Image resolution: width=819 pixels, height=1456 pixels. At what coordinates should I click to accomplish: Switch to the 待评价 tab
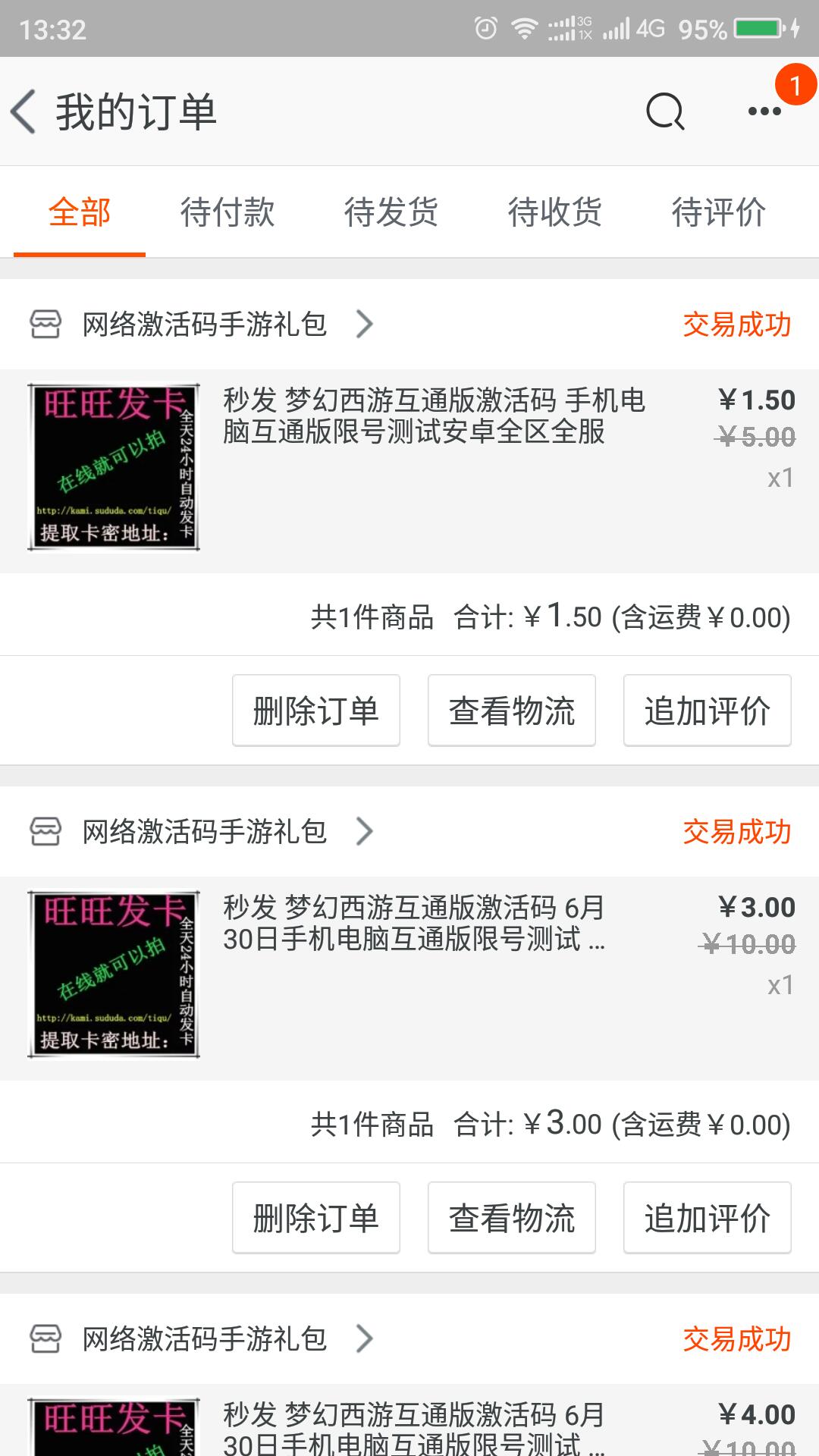(x=719, y=212)
